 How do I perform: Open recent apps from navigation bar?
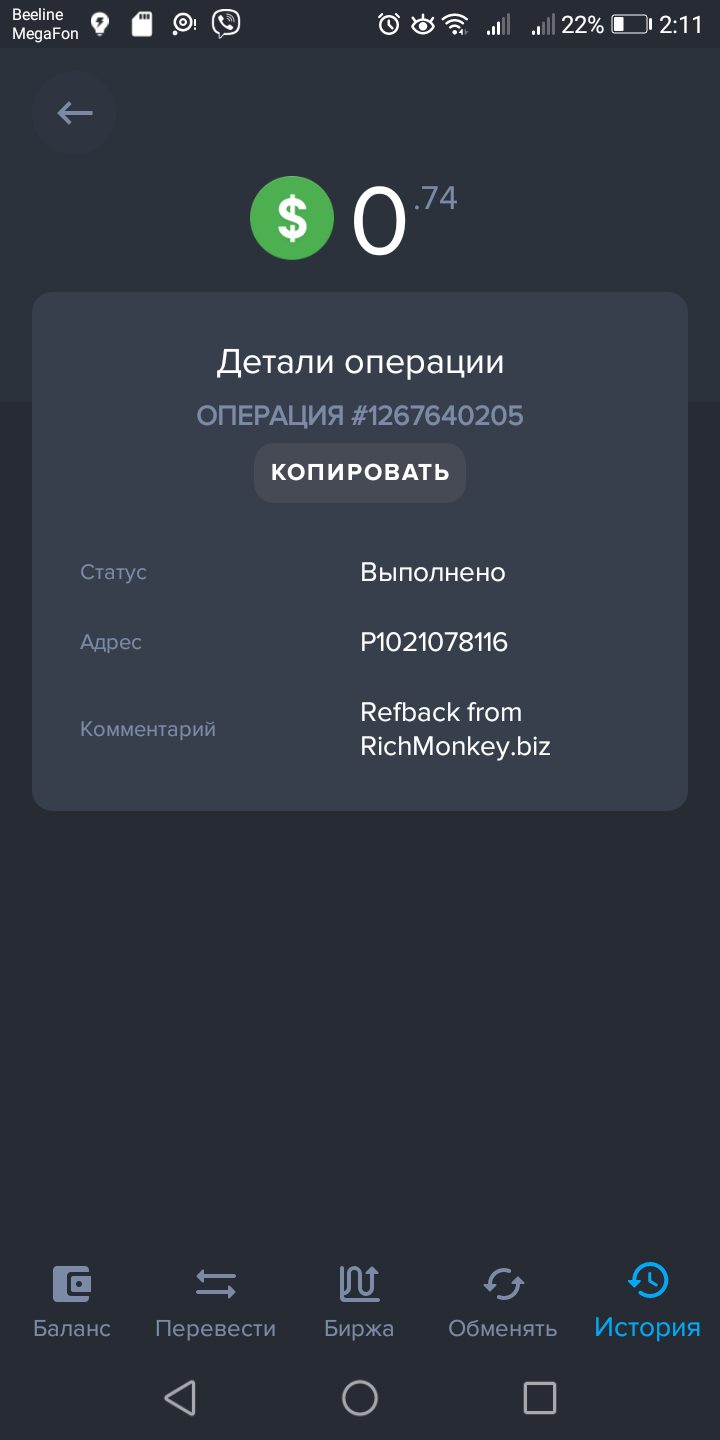tap(540, 1398)
